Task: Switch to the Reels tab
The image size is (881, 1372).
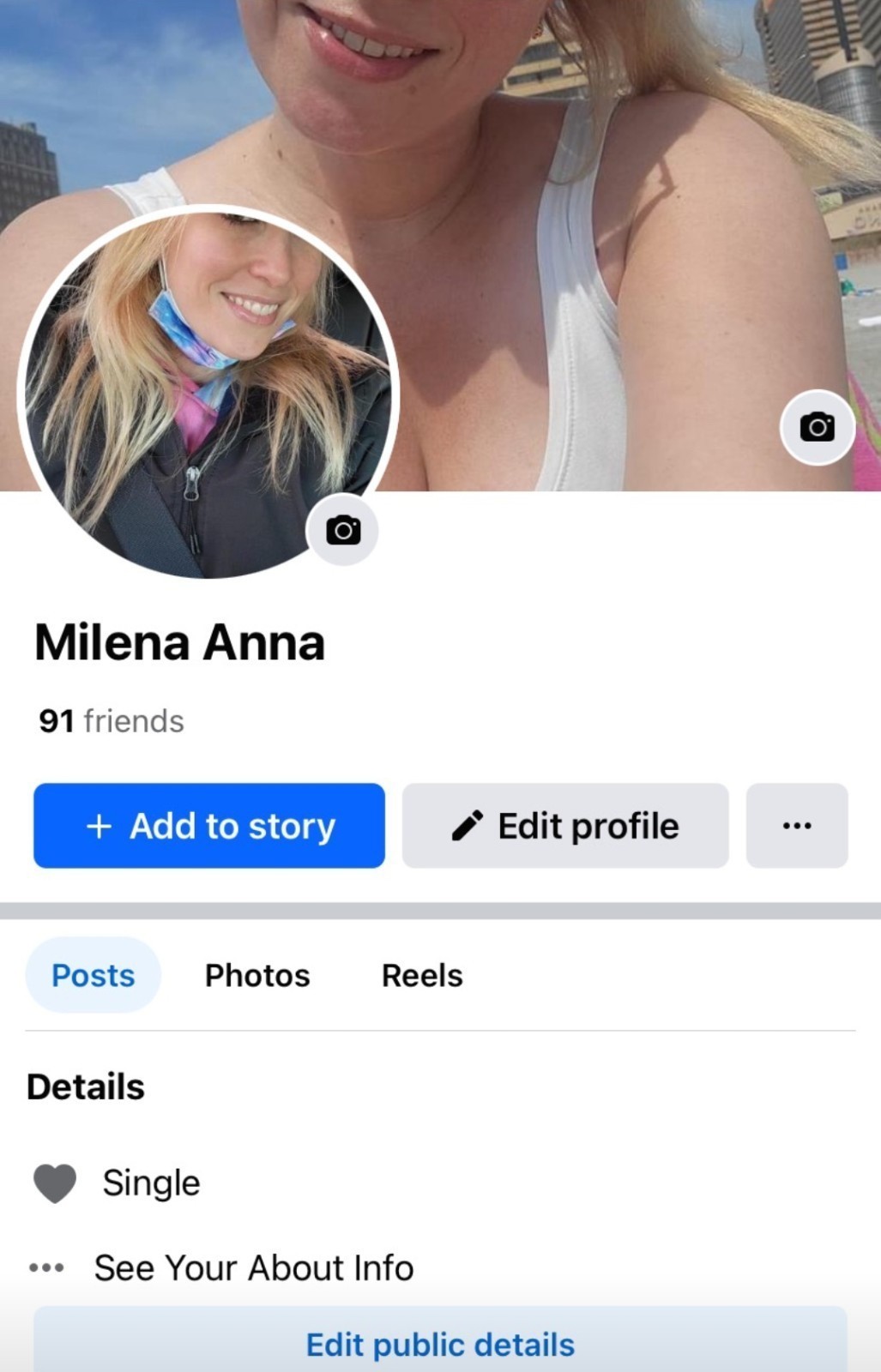Action: (x=422, y=976)
